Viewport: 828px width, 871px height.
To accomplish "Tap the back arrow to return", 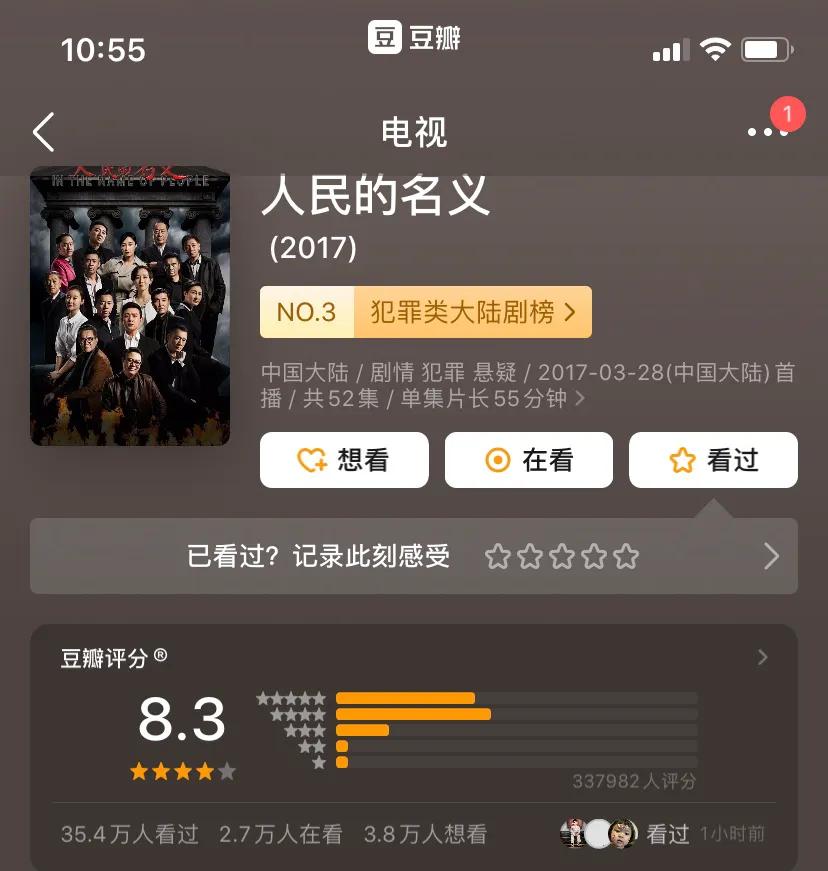I will tap(42, 131).
